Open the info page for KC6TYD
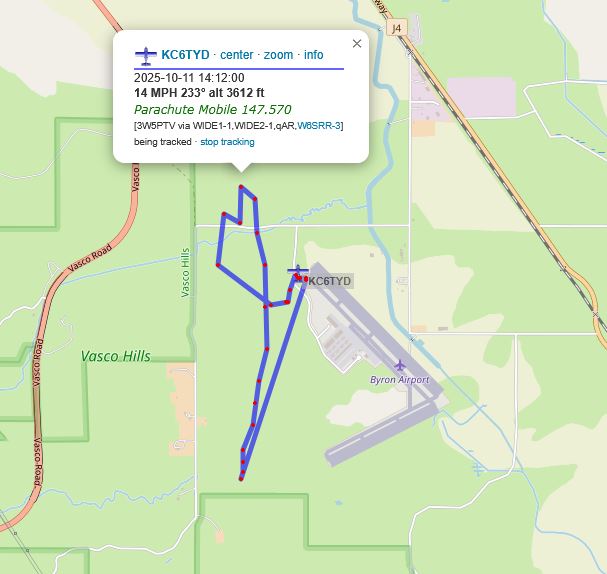Image resolution: width=607 pixels, height=574 pixels. coord(313,55)
